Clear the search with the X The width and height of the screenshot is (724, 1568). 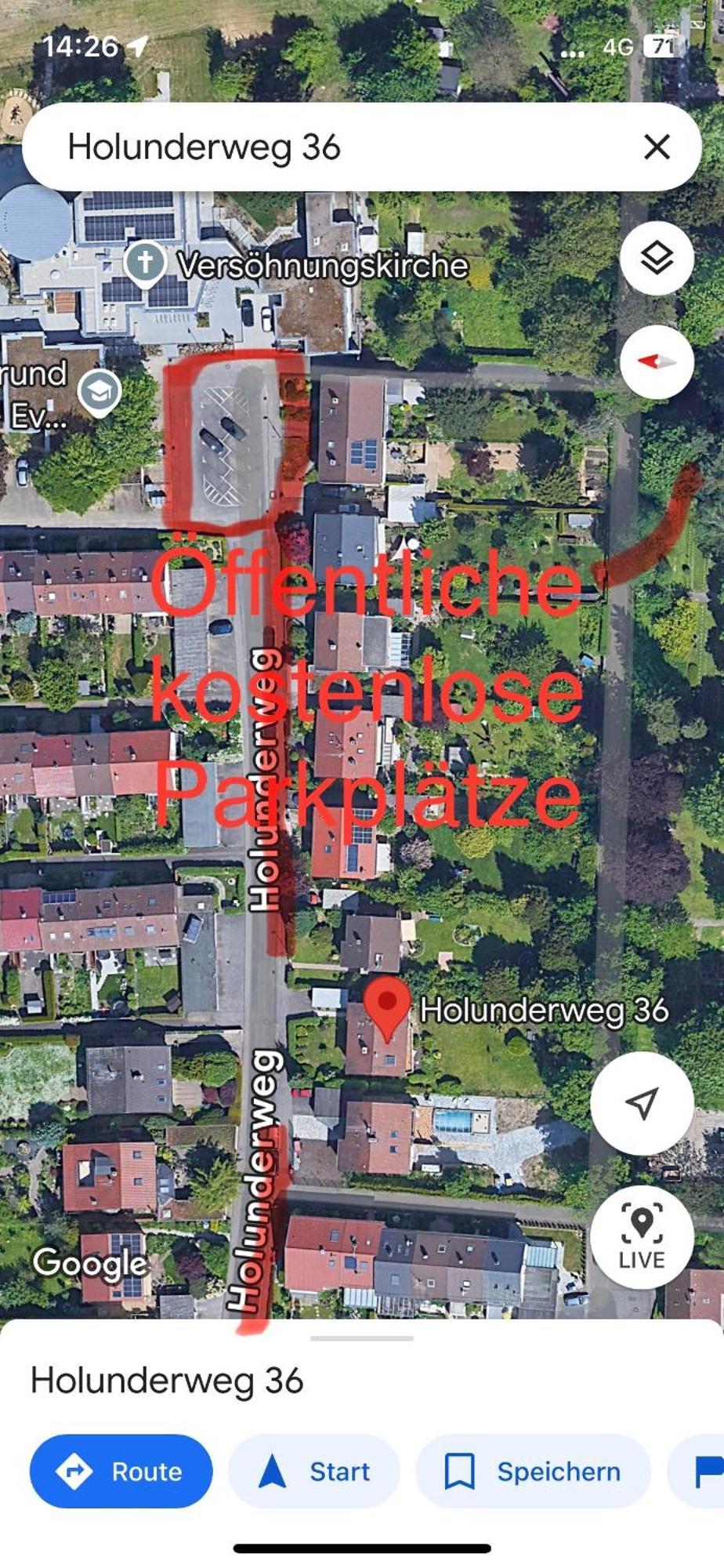pyautogui.click(x=657, y=147)
